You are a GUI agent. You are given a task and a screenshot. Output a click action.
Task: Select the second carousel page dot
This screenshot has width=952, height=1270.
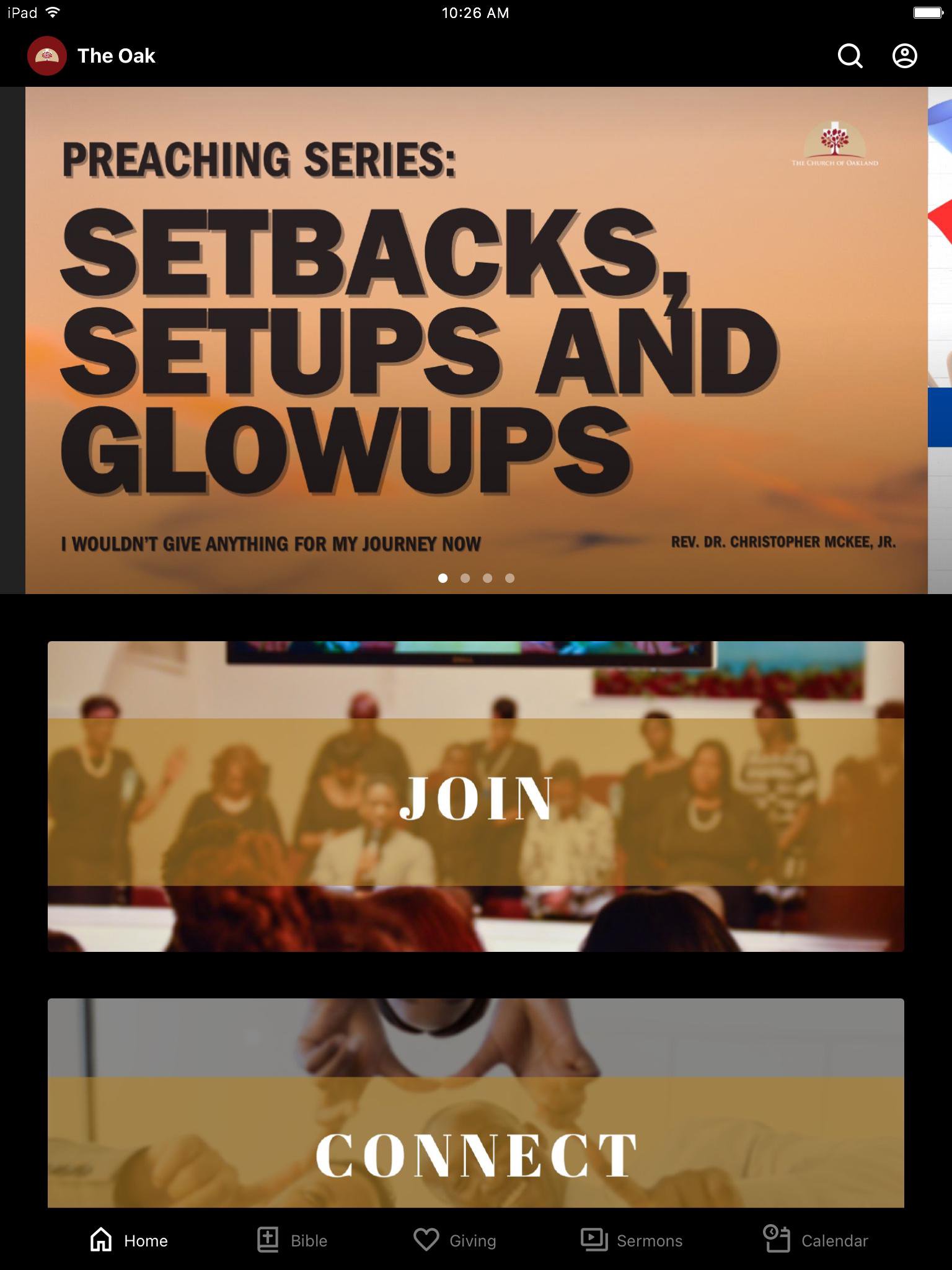465,578
